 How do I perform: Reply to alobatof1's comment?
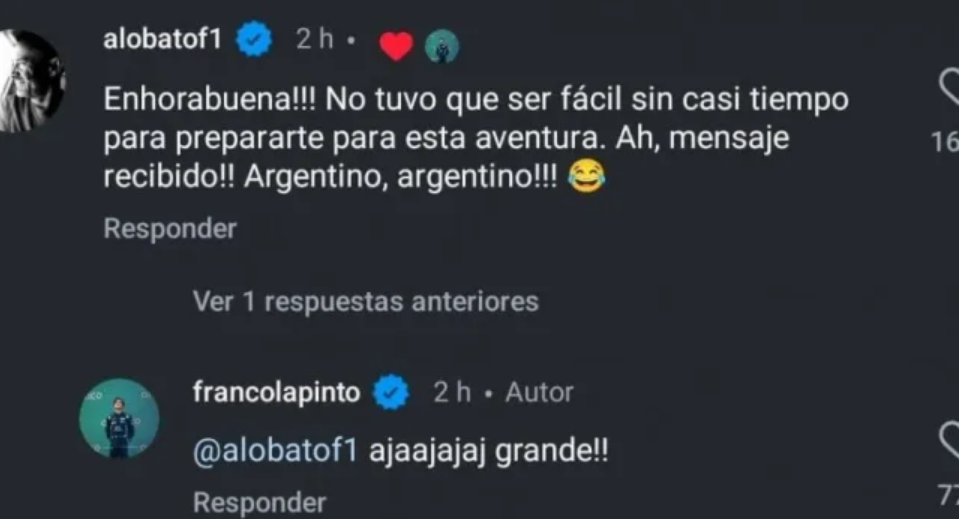[170, 229]
